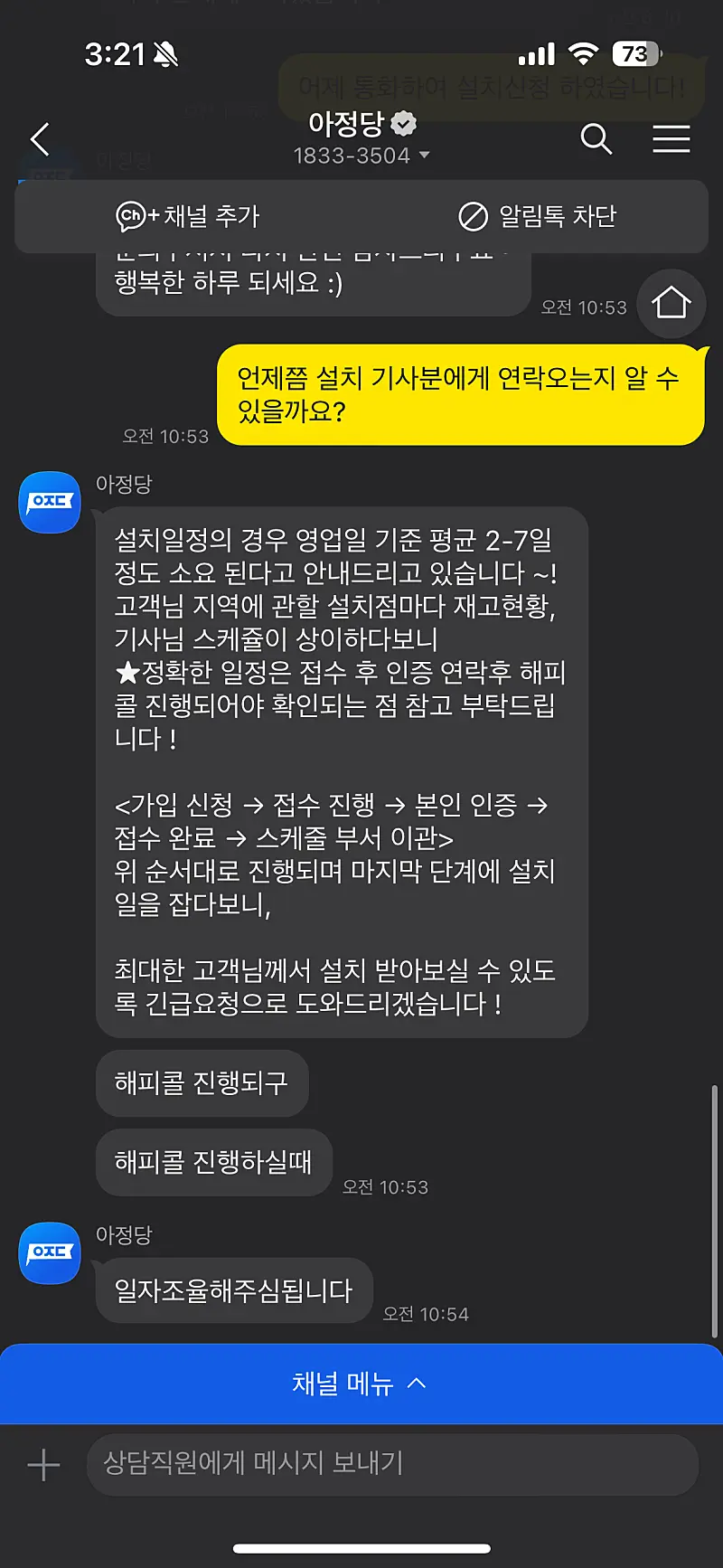Focus the 상담직원에게 메시지 보내기 field
Screen dimensions: 723x1568
click(392, 1464)
